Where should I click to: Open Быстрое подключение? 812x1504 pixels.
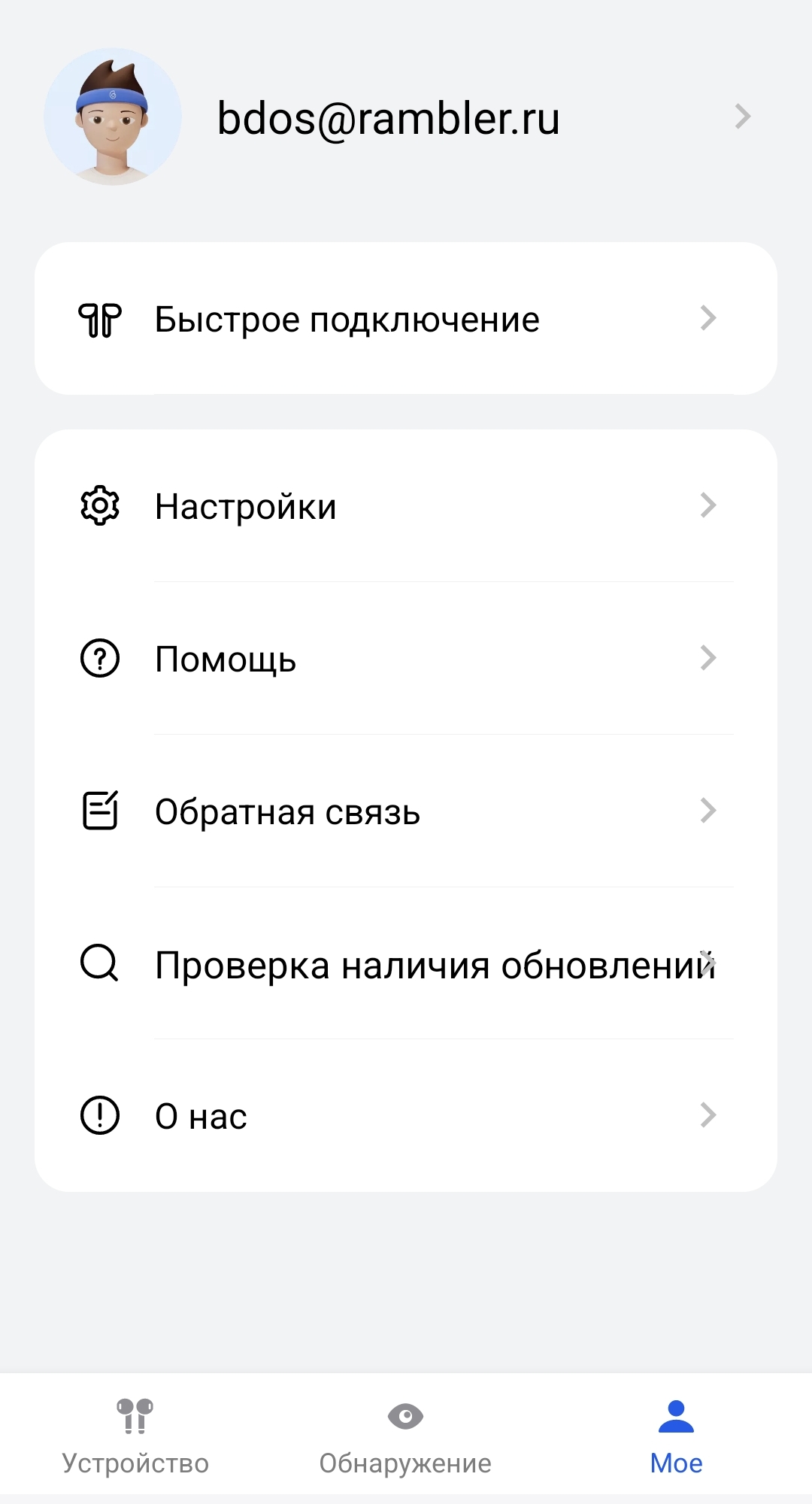406,319
